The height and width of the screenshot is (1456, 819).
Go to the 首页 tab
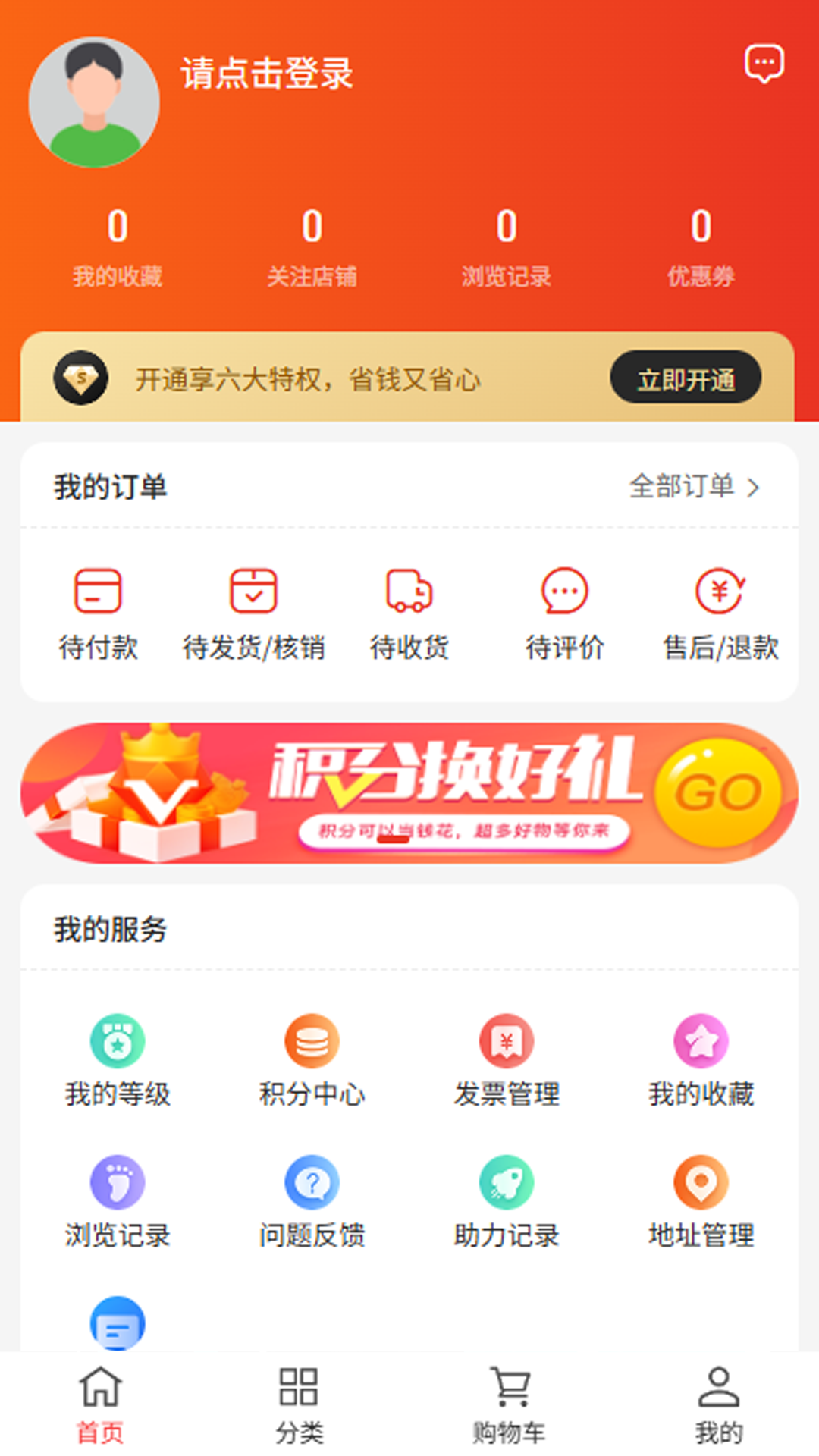click(x=100, y=1404)
